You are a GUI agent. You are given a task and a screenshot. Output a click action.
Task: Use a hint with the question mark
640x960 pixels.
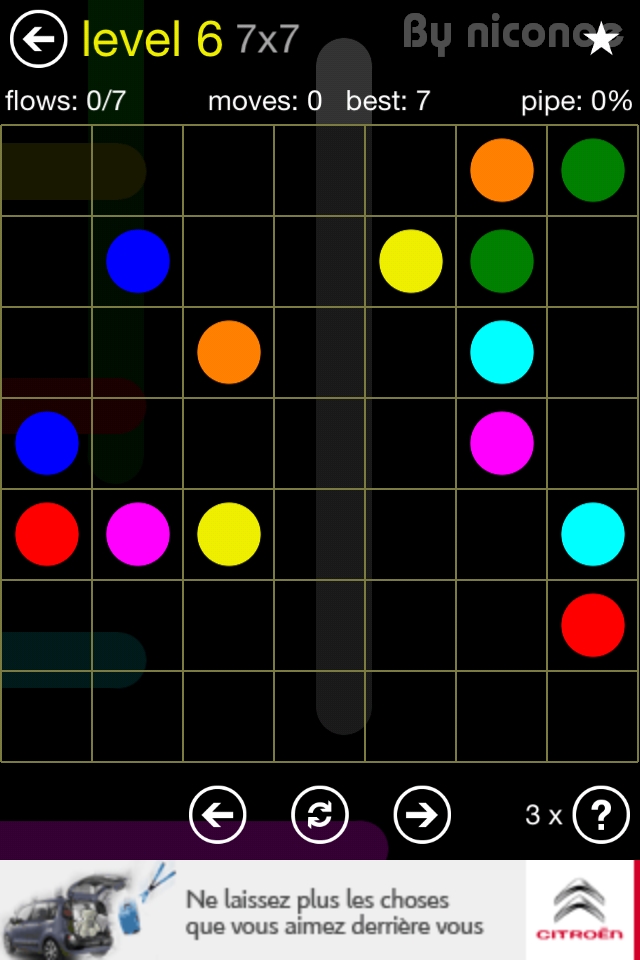[x=601, y=815]
